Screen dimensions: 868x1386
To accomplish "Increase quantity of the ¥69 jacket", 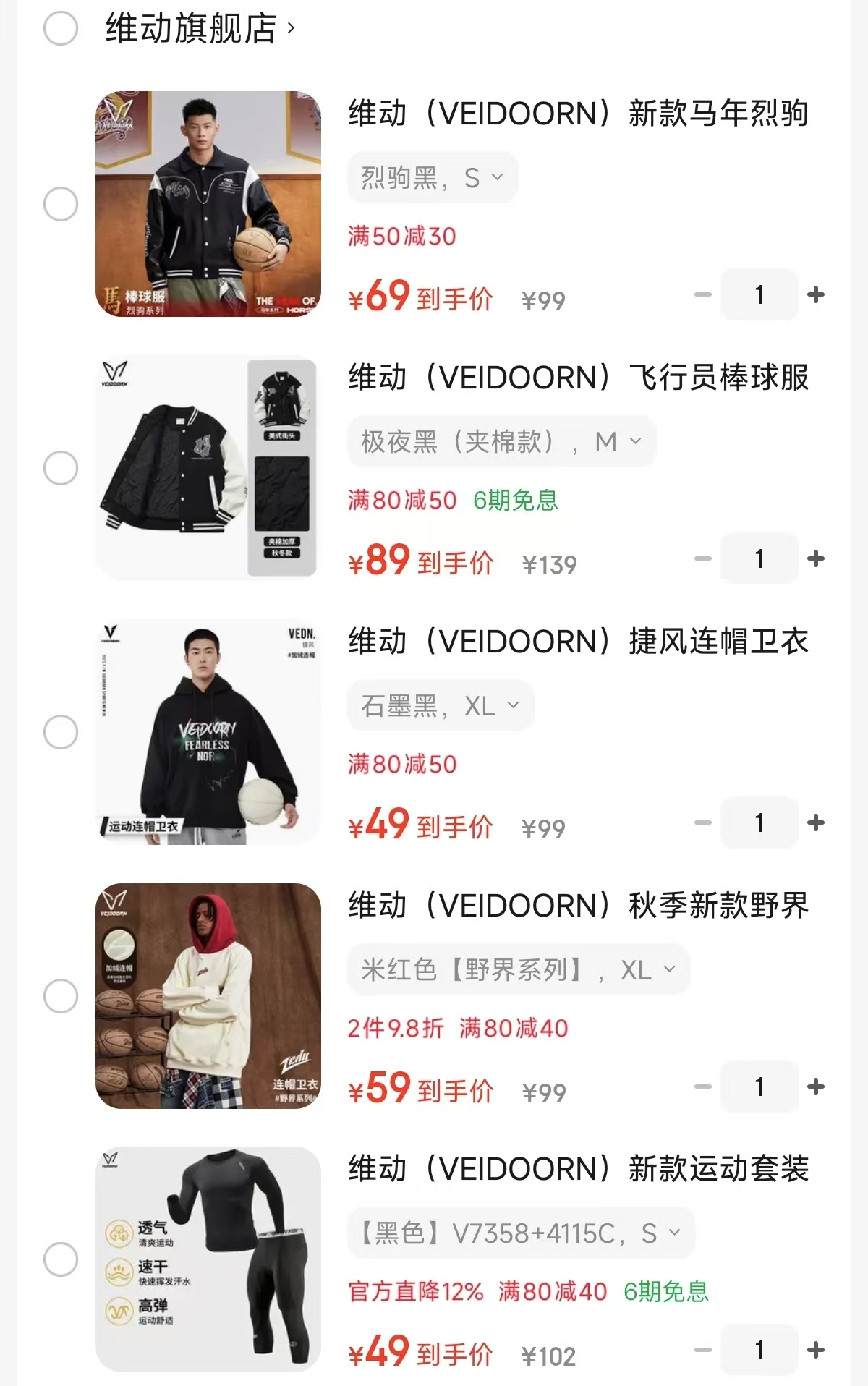I will pos(816,294).
